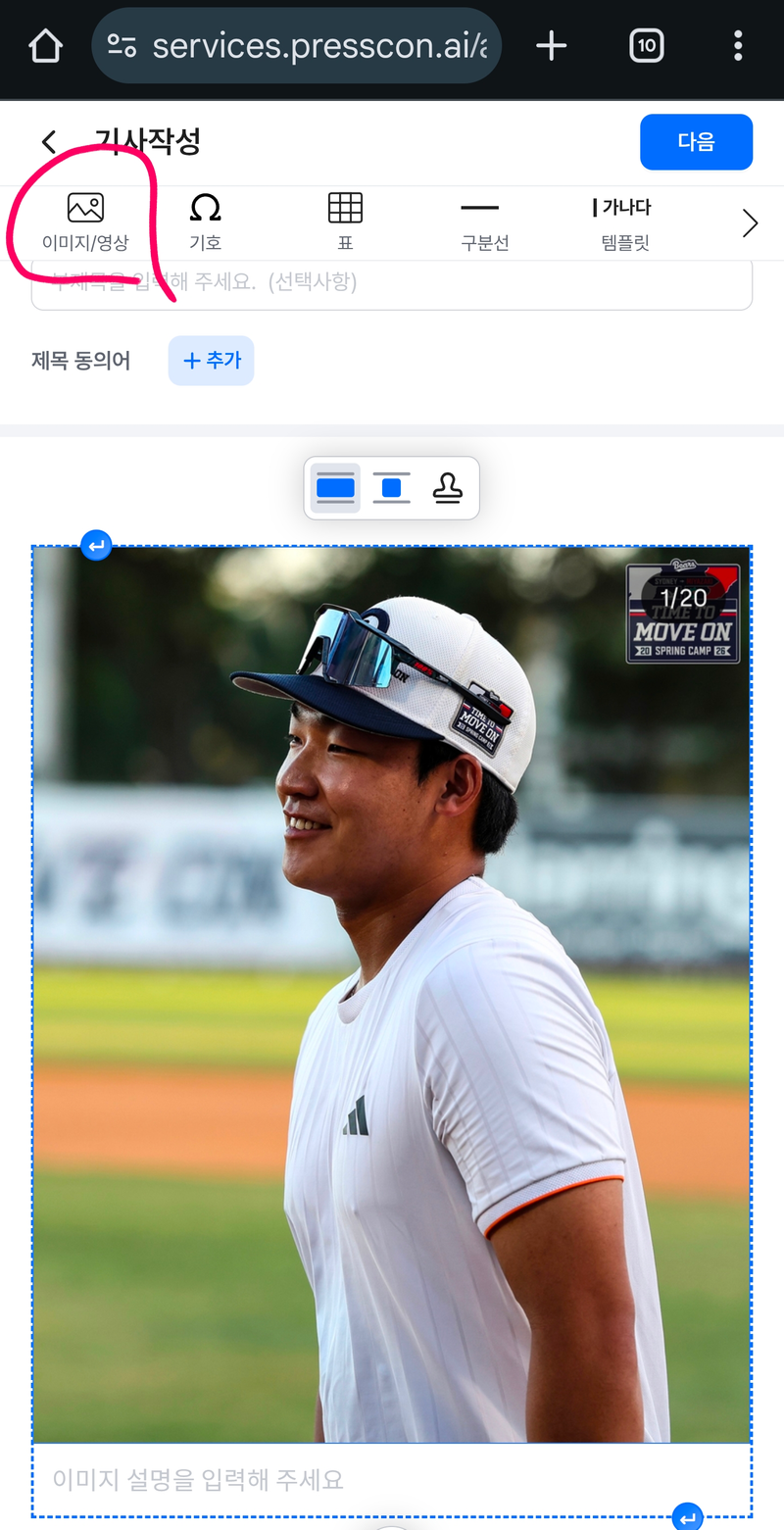Open the browser tab switcher

point(647,45)
